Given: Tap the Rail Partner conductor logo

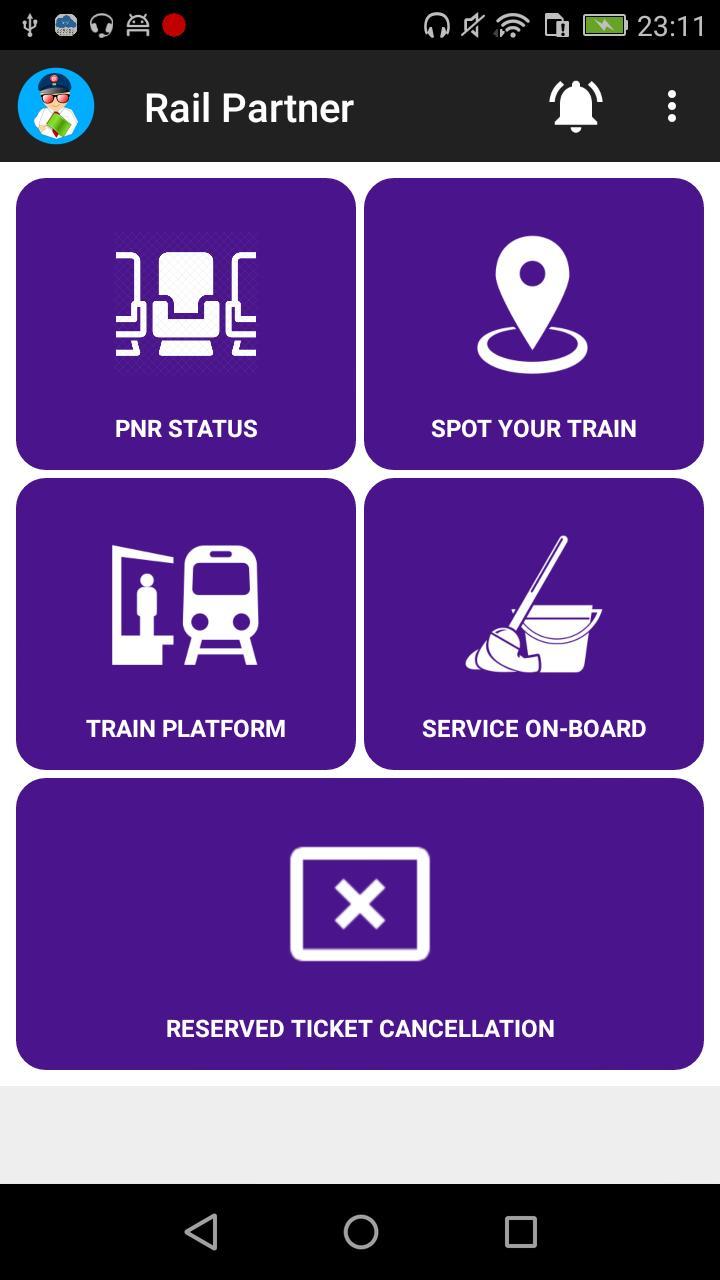Looking at the screenshot, I should 56,105.
